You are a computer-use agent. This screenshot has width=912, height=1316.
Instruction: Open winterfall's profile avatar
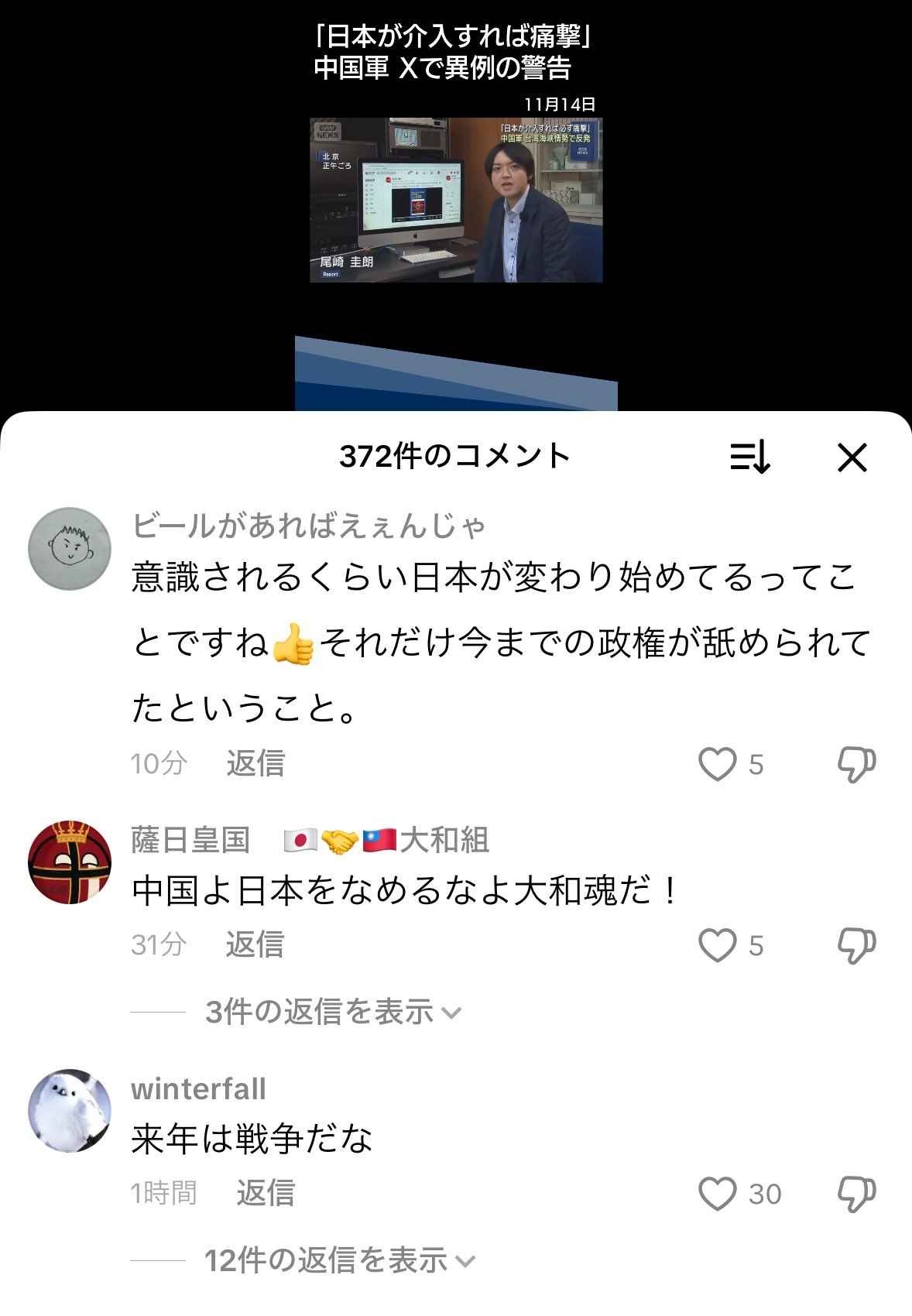(70, 1111)
